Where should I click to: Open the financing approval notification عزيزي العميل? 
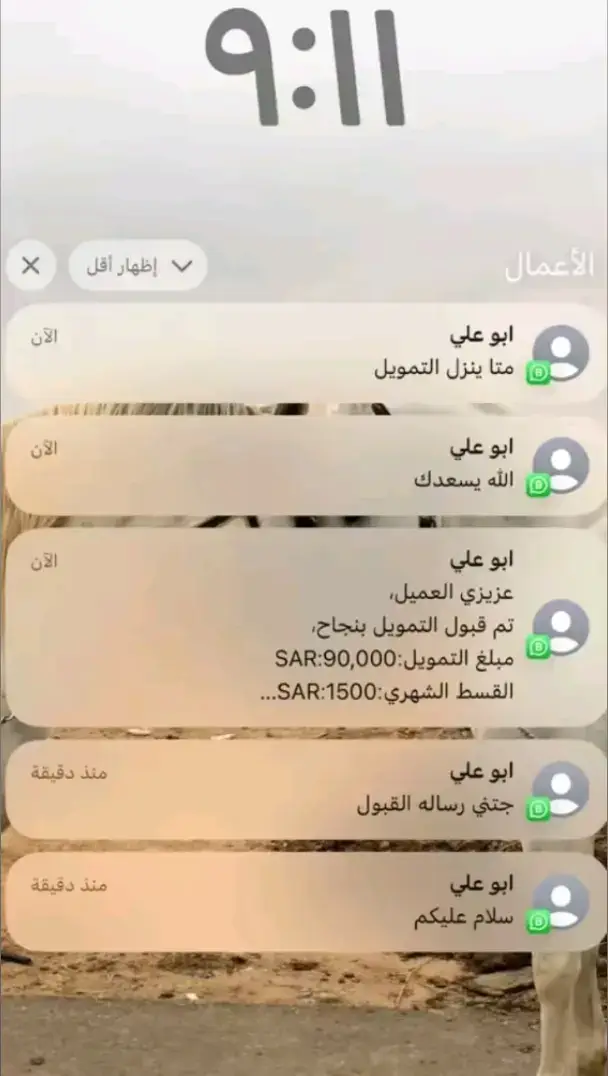click(304, 627)
